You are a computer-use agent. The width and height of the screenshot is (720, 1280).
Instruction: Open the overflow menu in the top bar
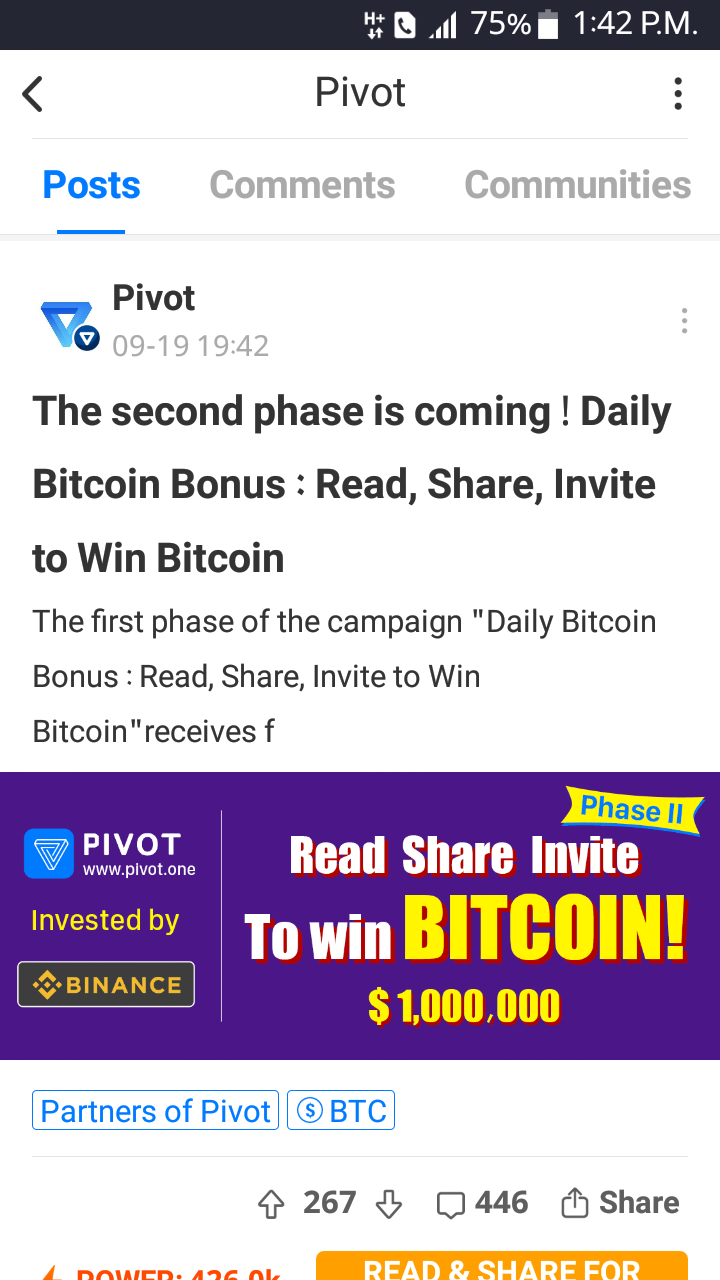point(678,94)
